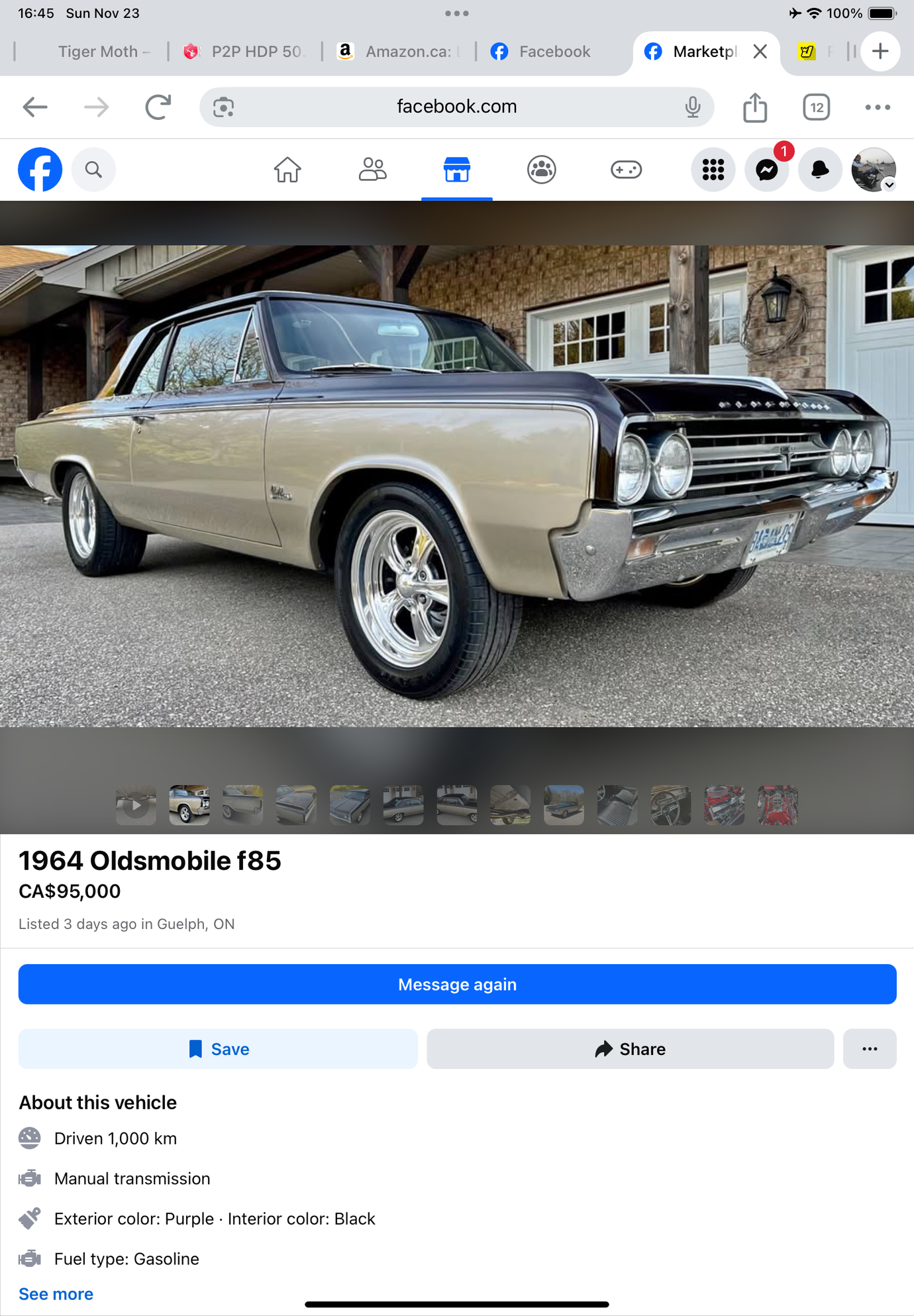This screenshot has width=914, height=1316.
Task: View the red engine photo thumbnail
Action: 778,805
